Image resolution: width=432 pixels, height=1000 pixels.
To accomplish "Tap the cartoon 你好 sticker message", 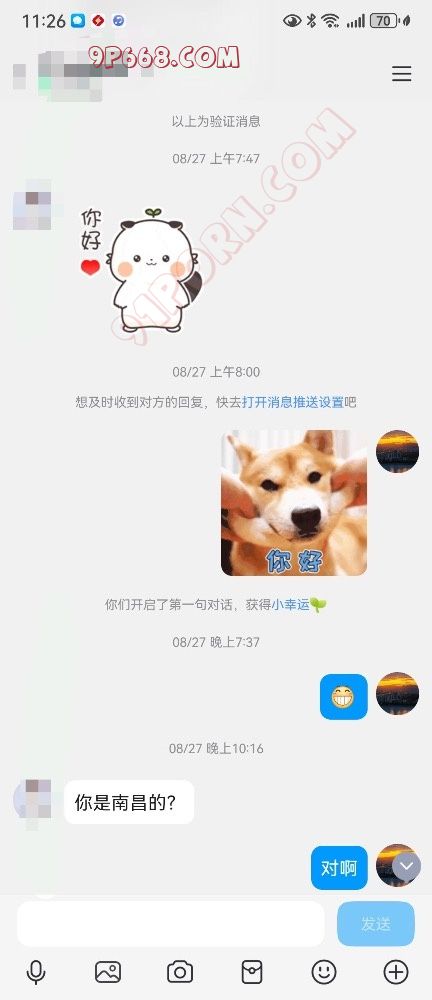I will pos(137,268).
